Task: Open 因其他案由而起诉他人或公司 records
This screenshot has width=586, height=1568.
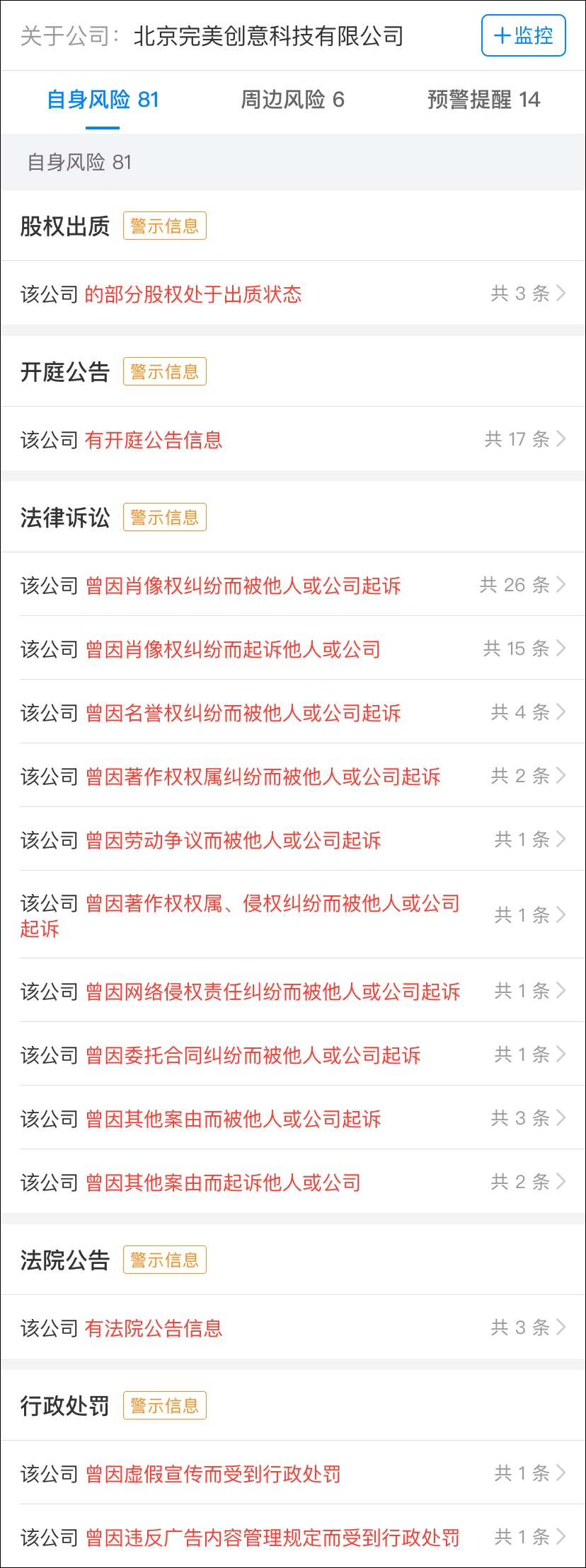Action: point(293,1182)
